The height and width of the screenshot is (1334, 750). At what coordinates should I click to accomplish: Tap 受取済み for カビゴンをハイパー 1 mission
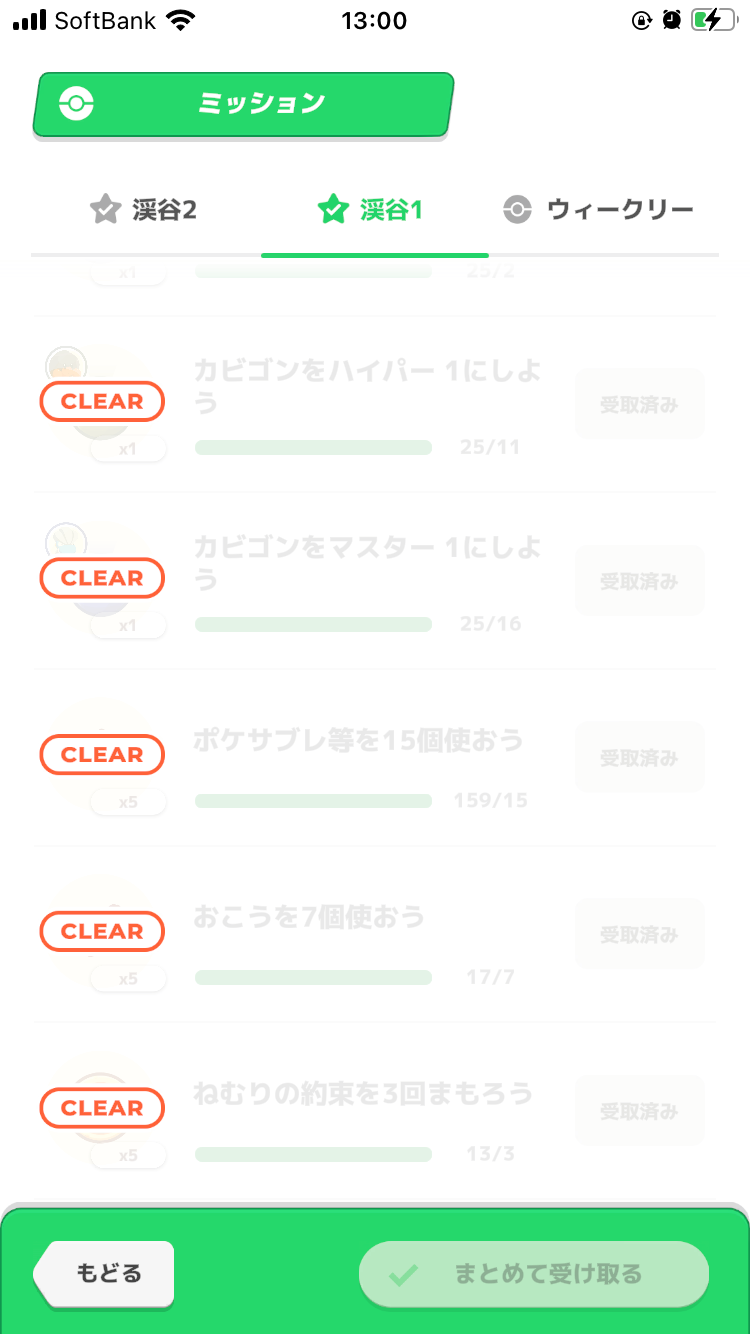639,405
